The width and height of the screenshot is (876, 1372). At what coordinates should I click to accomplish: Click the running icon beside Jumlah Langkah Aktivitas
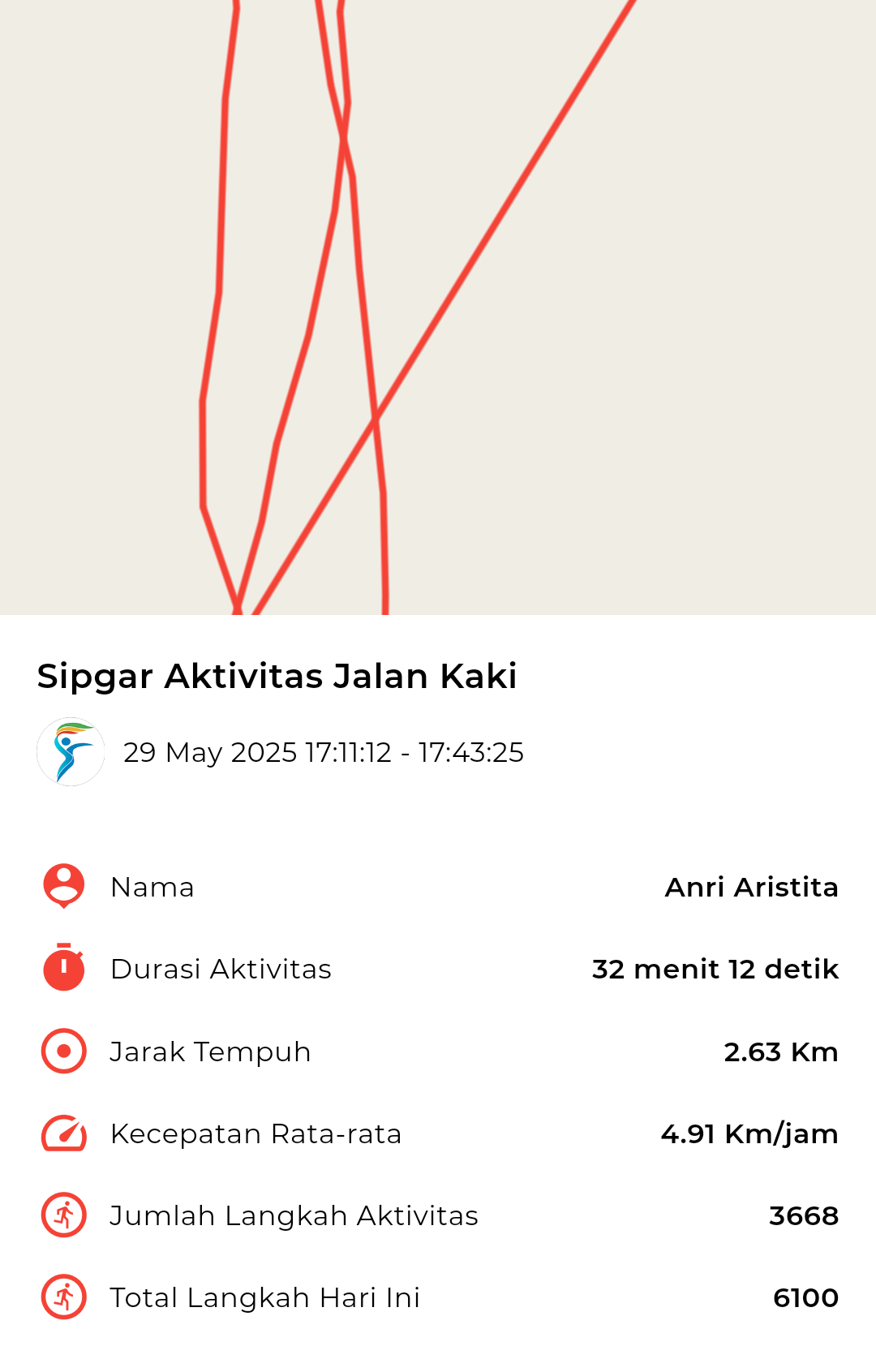pos(62,1215)
